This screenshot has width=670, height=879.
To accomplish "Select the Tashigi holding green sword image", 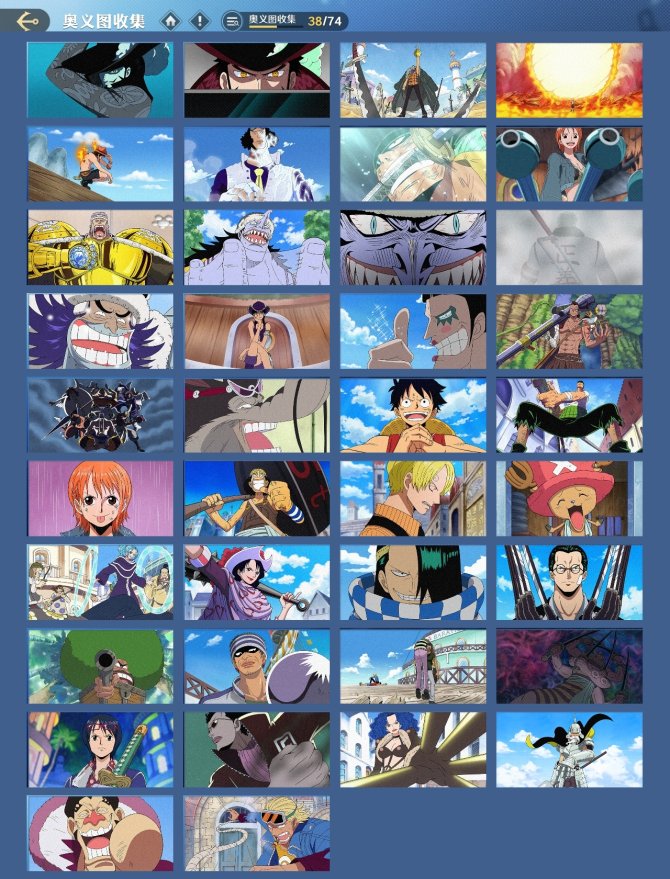I will tap(100, 749).
